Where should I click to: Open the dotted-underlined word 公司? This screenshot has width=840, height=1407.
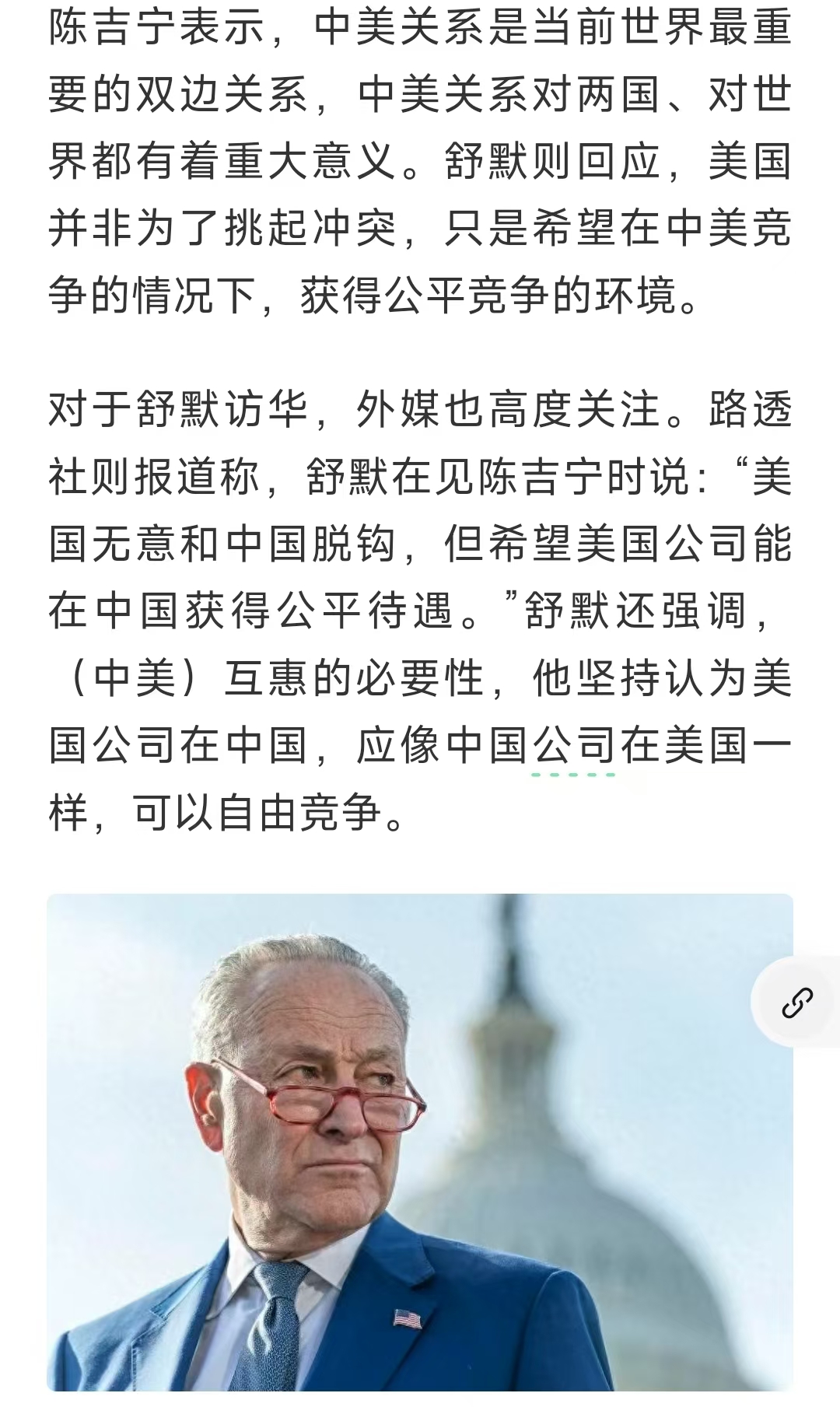574,746
